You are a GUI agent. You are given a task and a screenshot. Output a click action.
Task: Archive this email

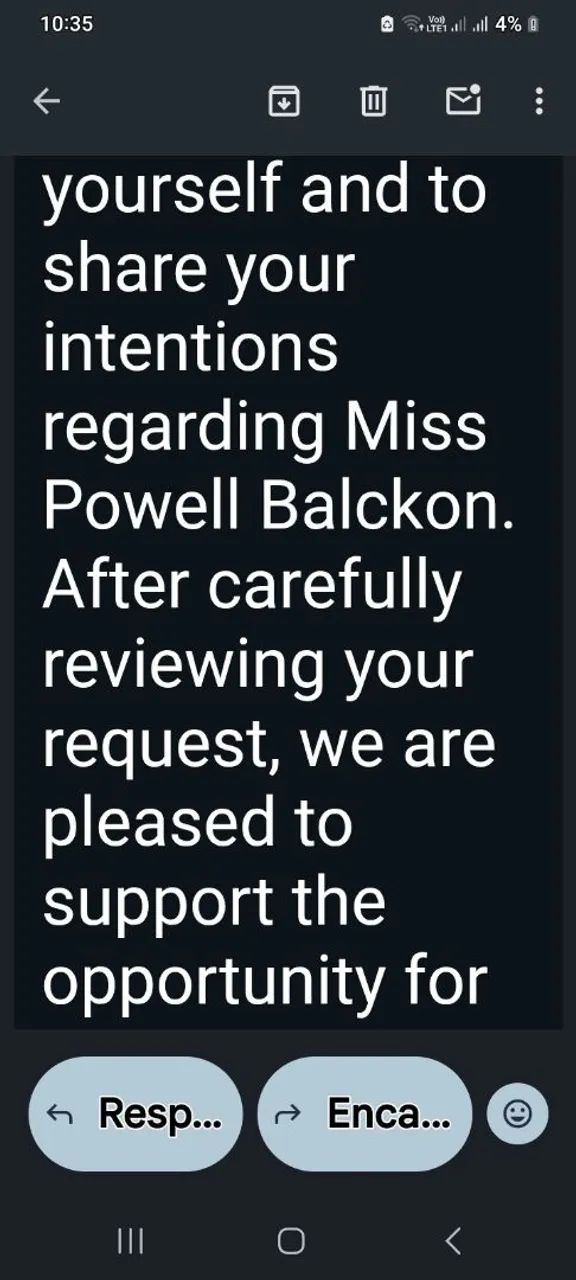click(285, 100)
